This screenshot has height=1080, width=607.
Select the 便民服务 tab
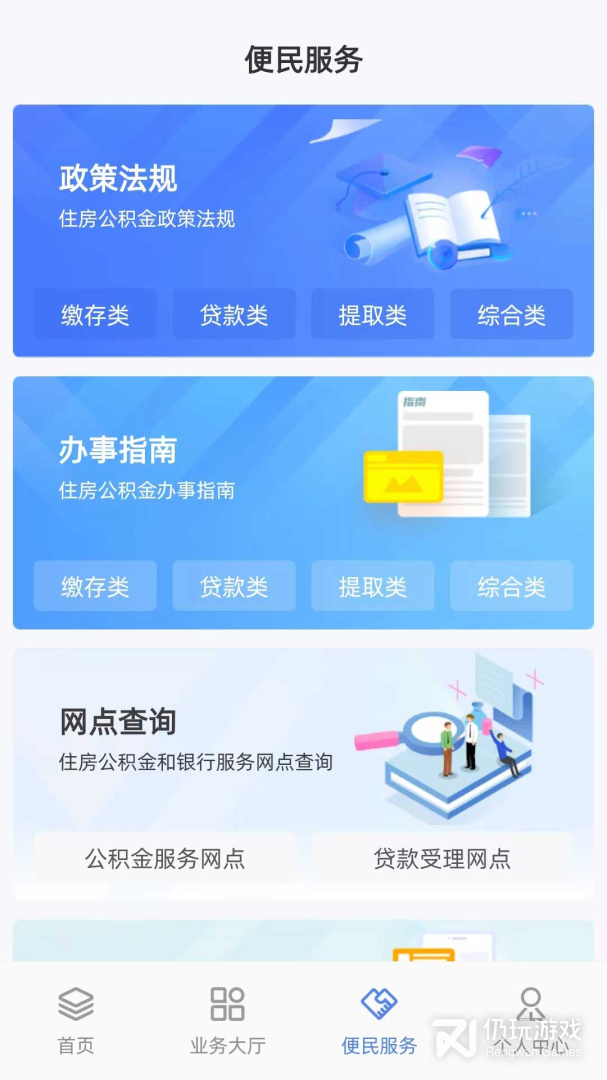(379, 1020)
